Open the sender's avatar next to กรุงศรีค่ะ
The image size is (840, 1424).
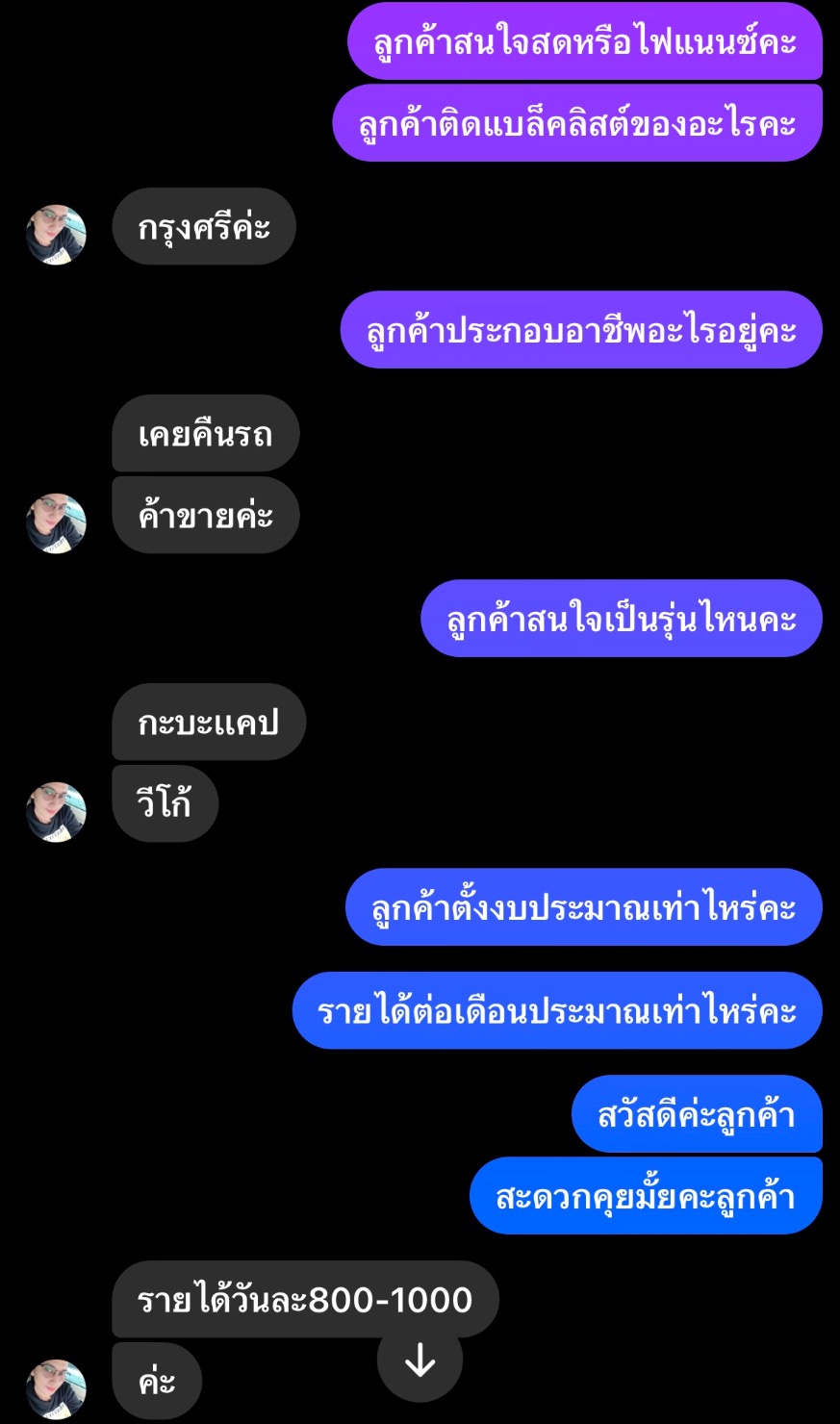pos(56,235)
